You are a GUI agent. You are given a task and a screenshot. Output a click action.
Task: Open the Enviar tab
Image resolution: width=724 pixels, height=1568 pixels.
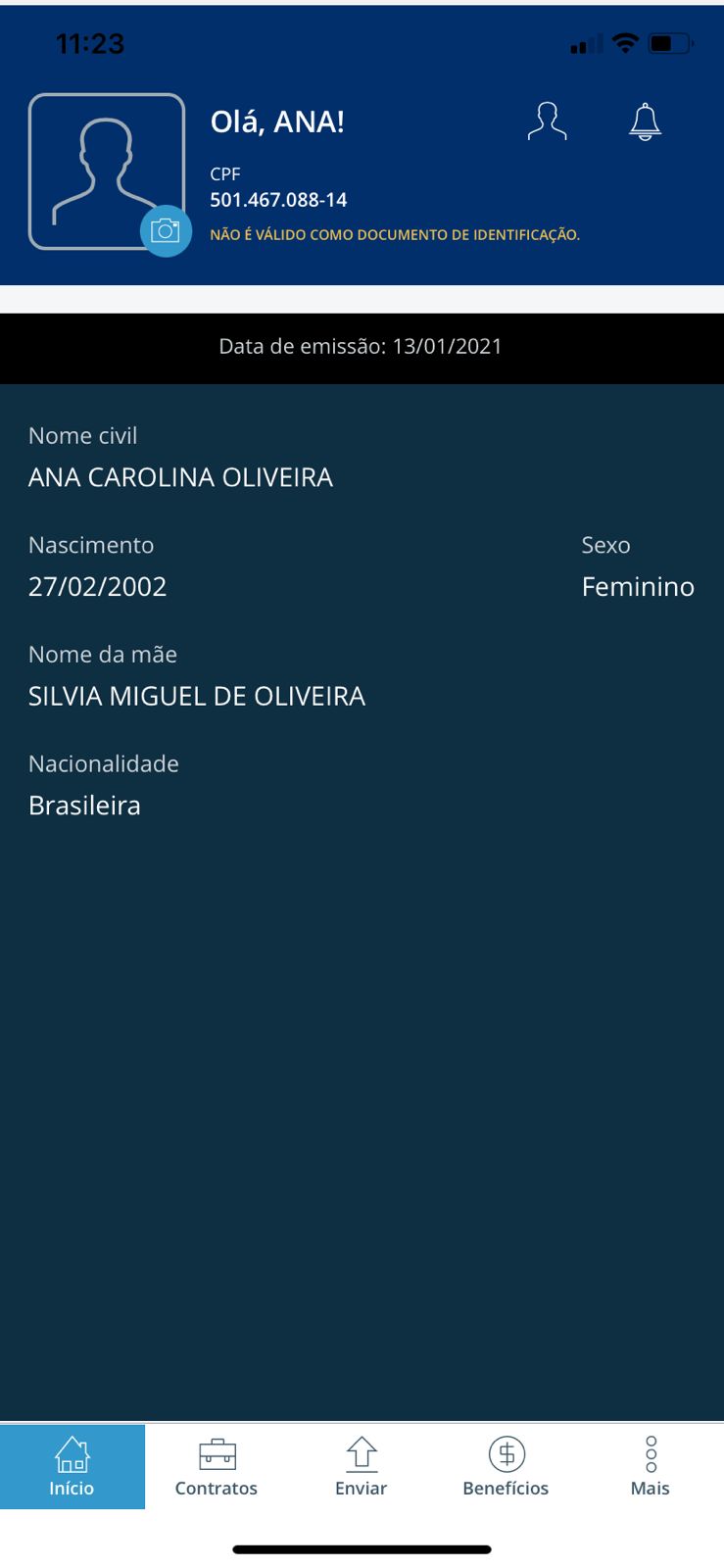pos(362,1466)
